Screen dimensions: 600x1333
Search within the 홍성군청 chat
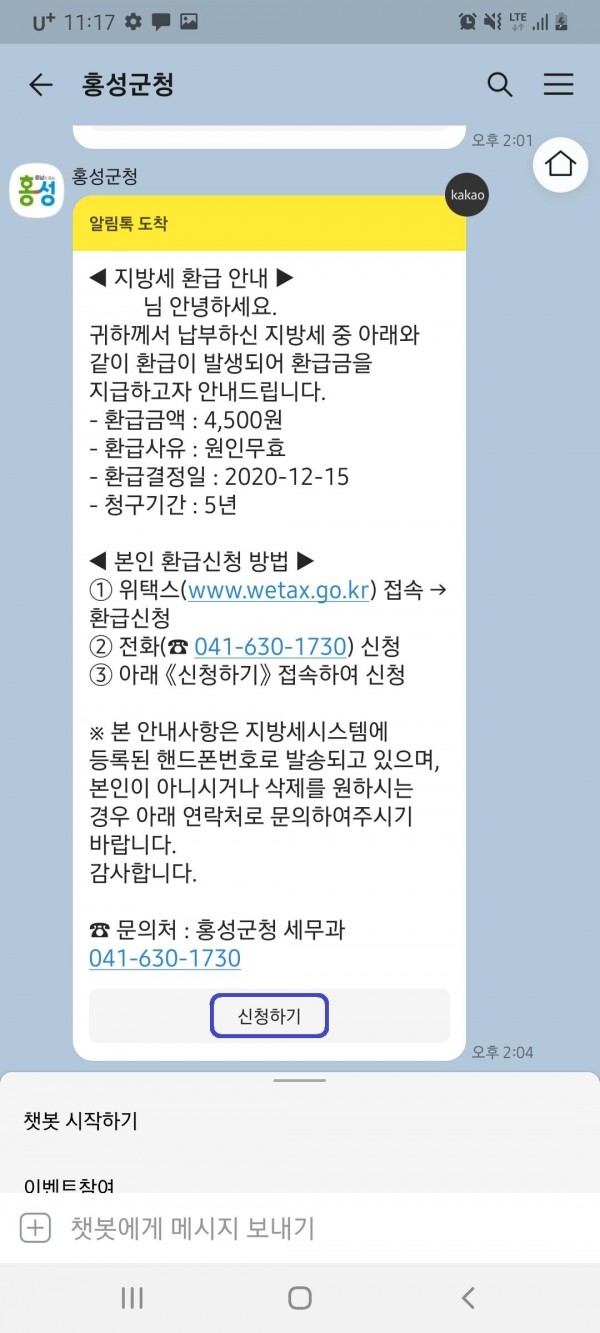[499, 85]
